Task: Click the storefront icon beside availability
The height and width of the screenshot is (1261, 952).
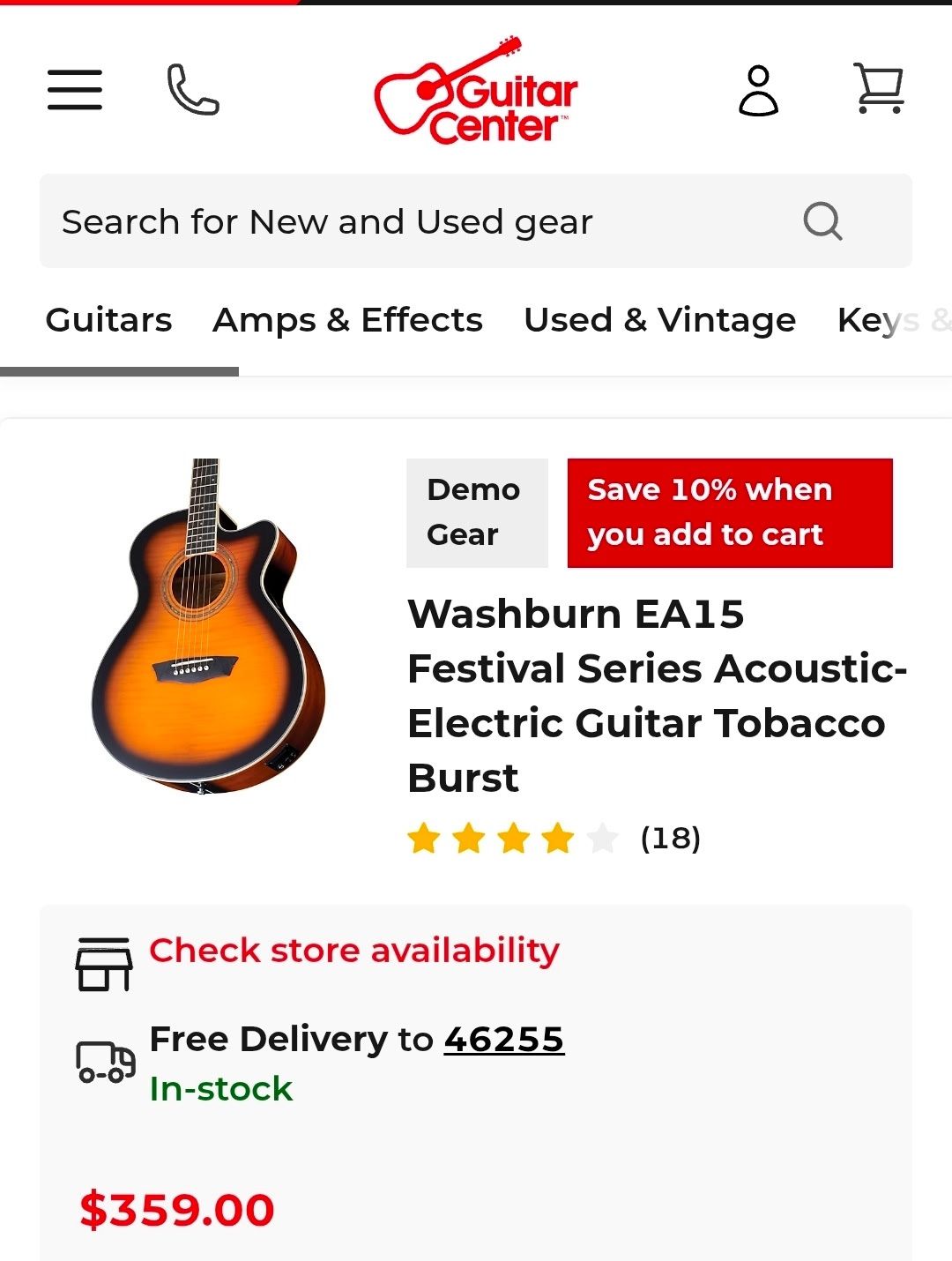Action: 103,961
